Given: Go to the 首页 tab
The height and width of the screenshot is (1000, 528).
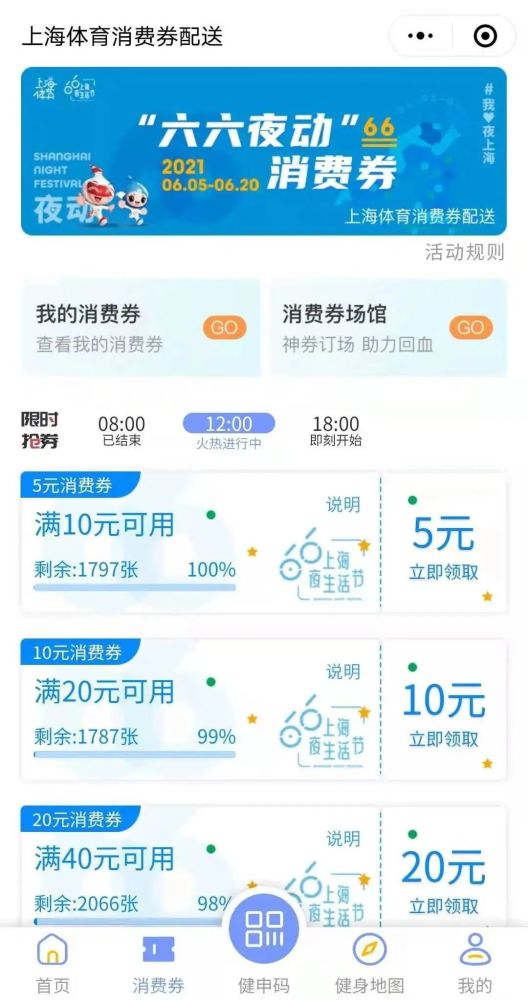Looking at the screenshot, I should point(52,965).
